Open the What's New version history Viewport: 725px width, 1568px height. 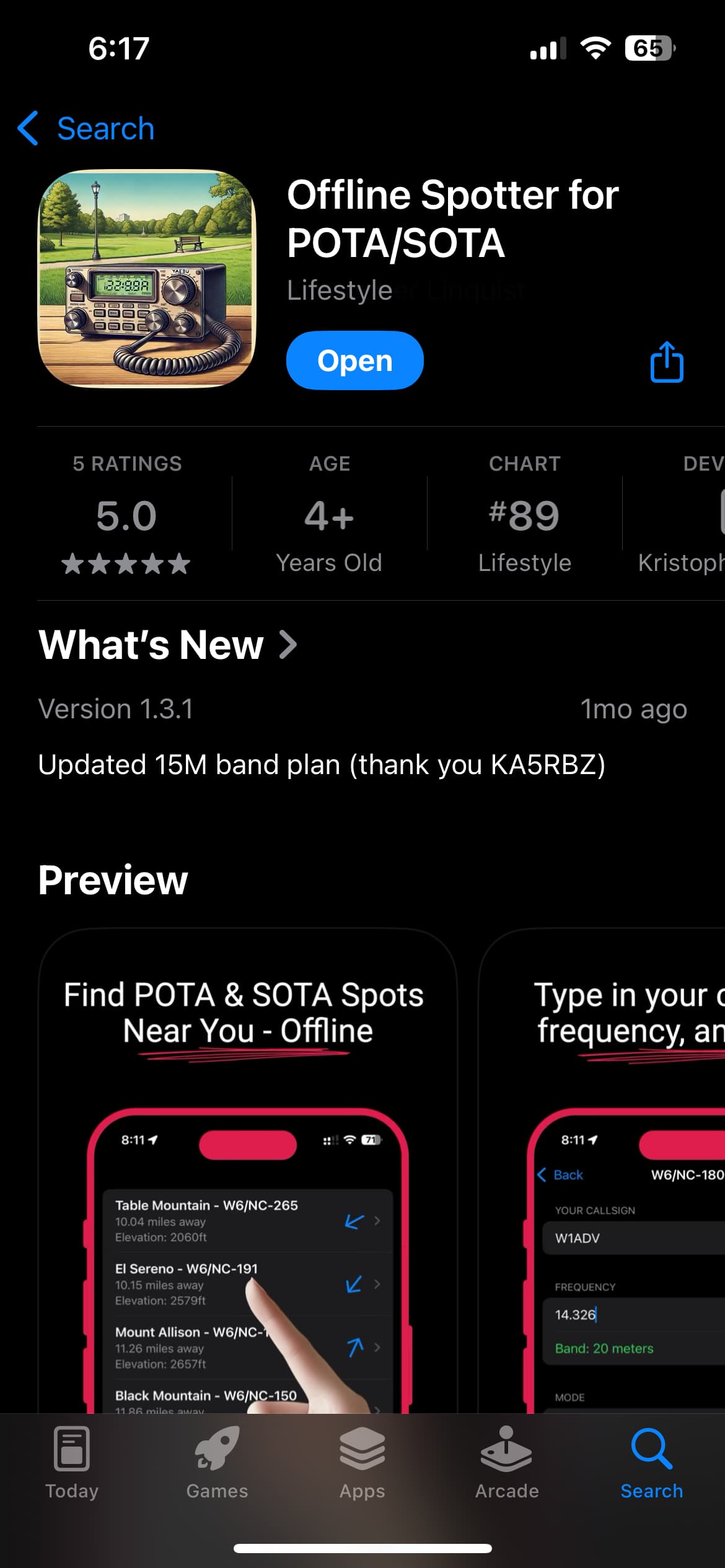tap(167, 645)
